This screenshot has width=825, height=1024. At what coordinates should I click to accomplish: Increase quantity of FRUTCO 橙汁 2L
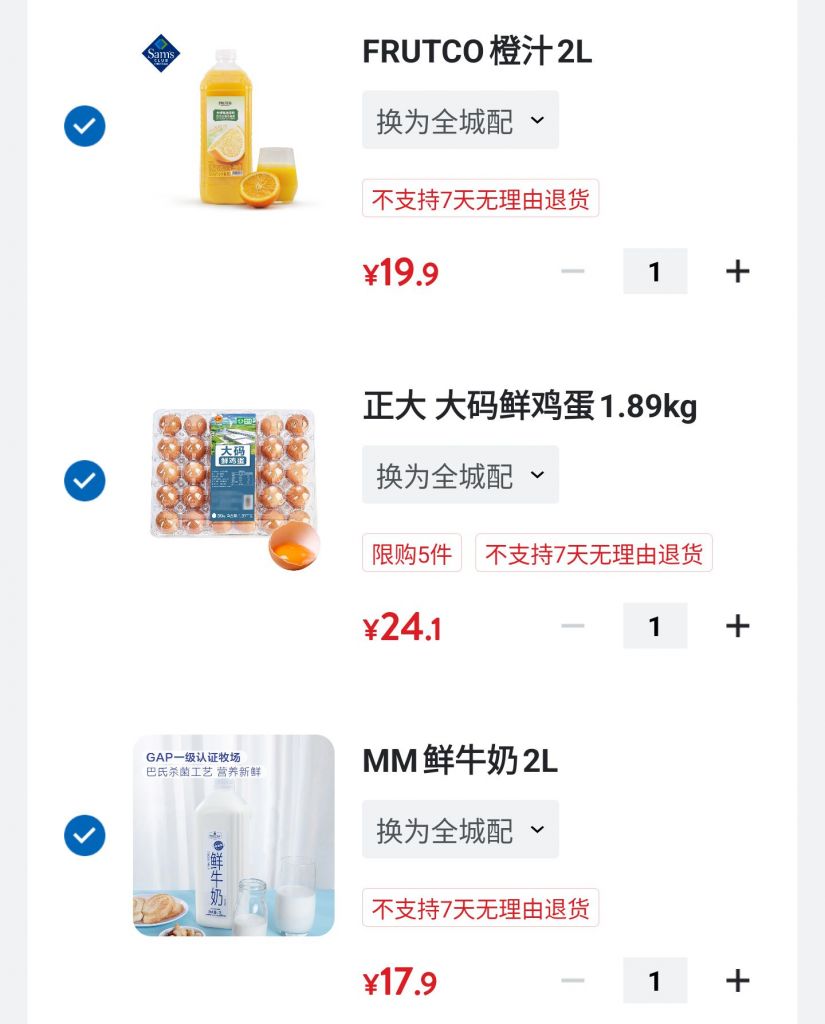(737, 271)
